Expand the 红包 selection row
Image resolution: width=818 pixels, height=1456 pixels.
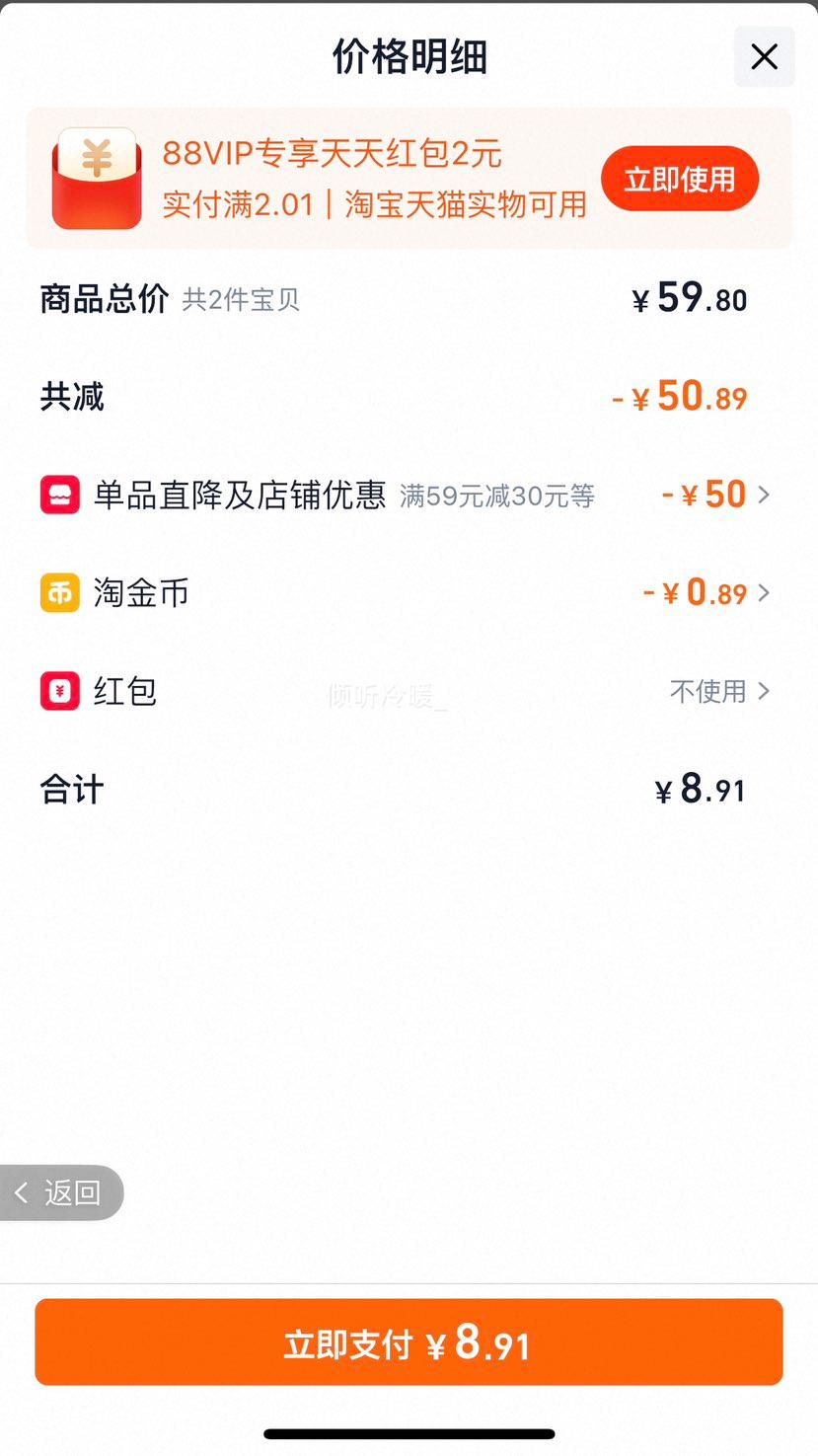coord(763,691)
